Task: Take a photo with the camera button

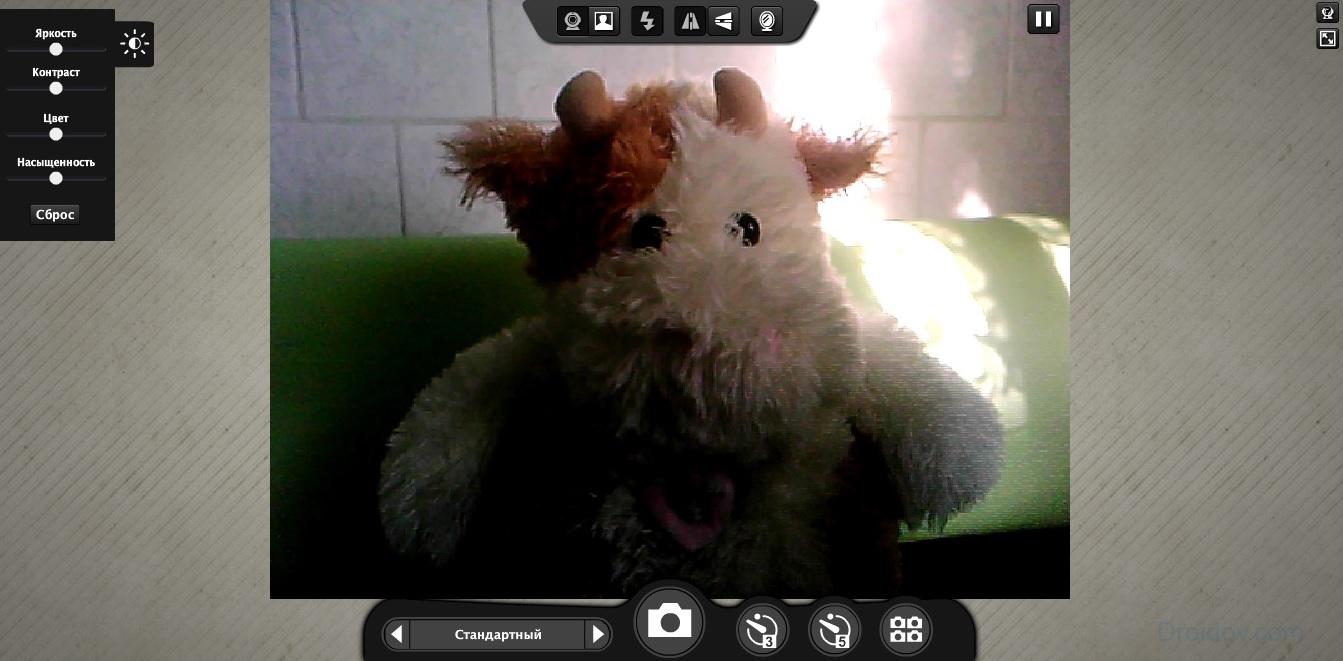Action: [x=670, y=622]
